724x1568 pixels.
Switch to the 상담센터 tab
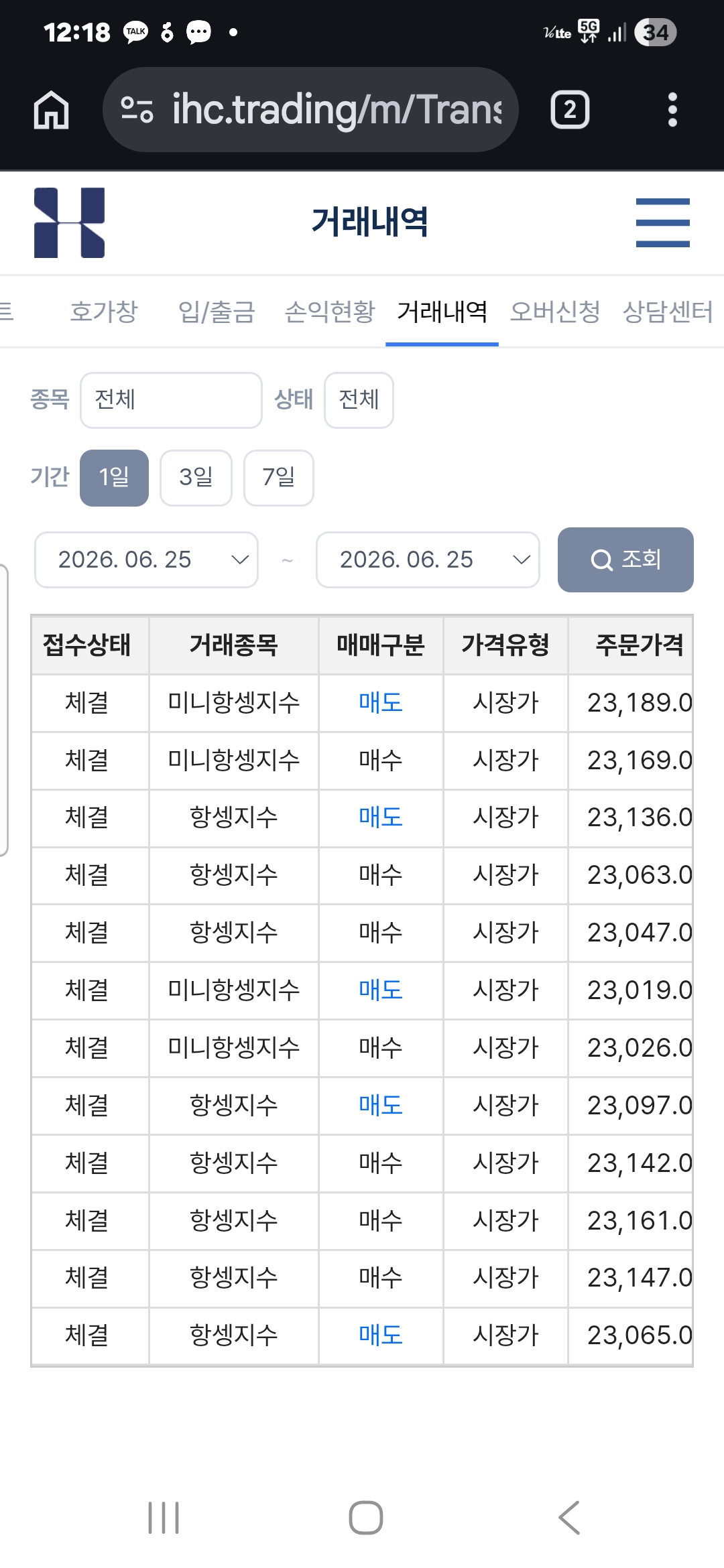click(x=668, y=312)
